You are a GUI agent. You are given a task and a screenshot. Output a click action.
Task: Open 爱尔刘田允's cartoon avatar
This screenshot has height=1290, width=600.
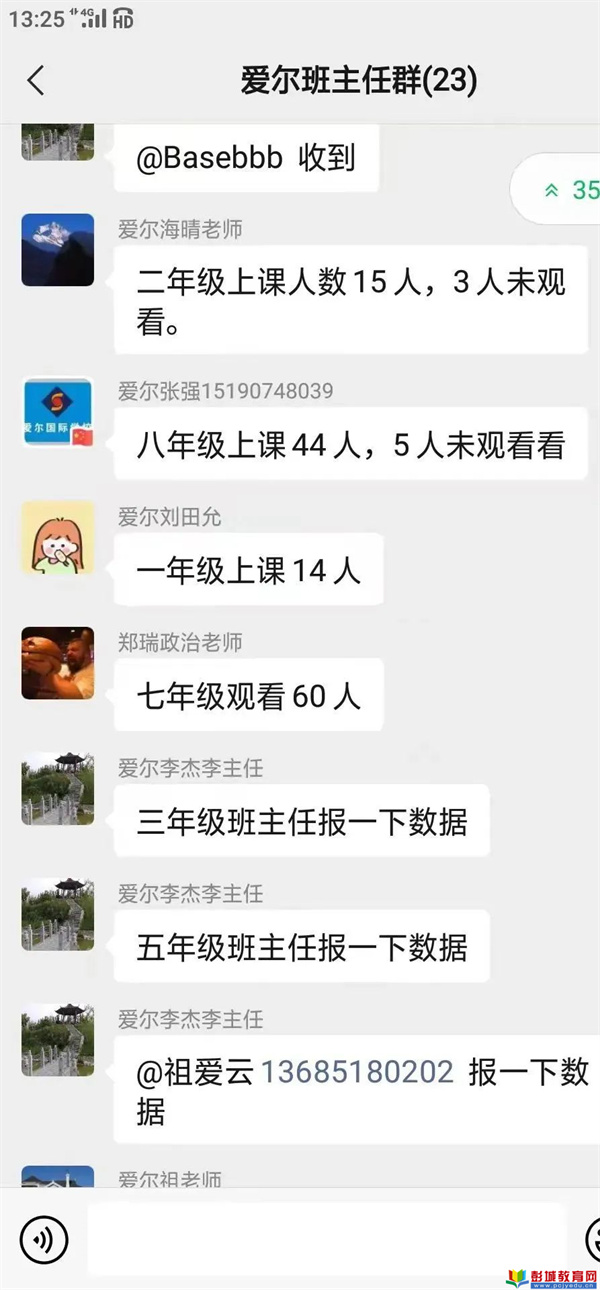click(x=58, y=537)
